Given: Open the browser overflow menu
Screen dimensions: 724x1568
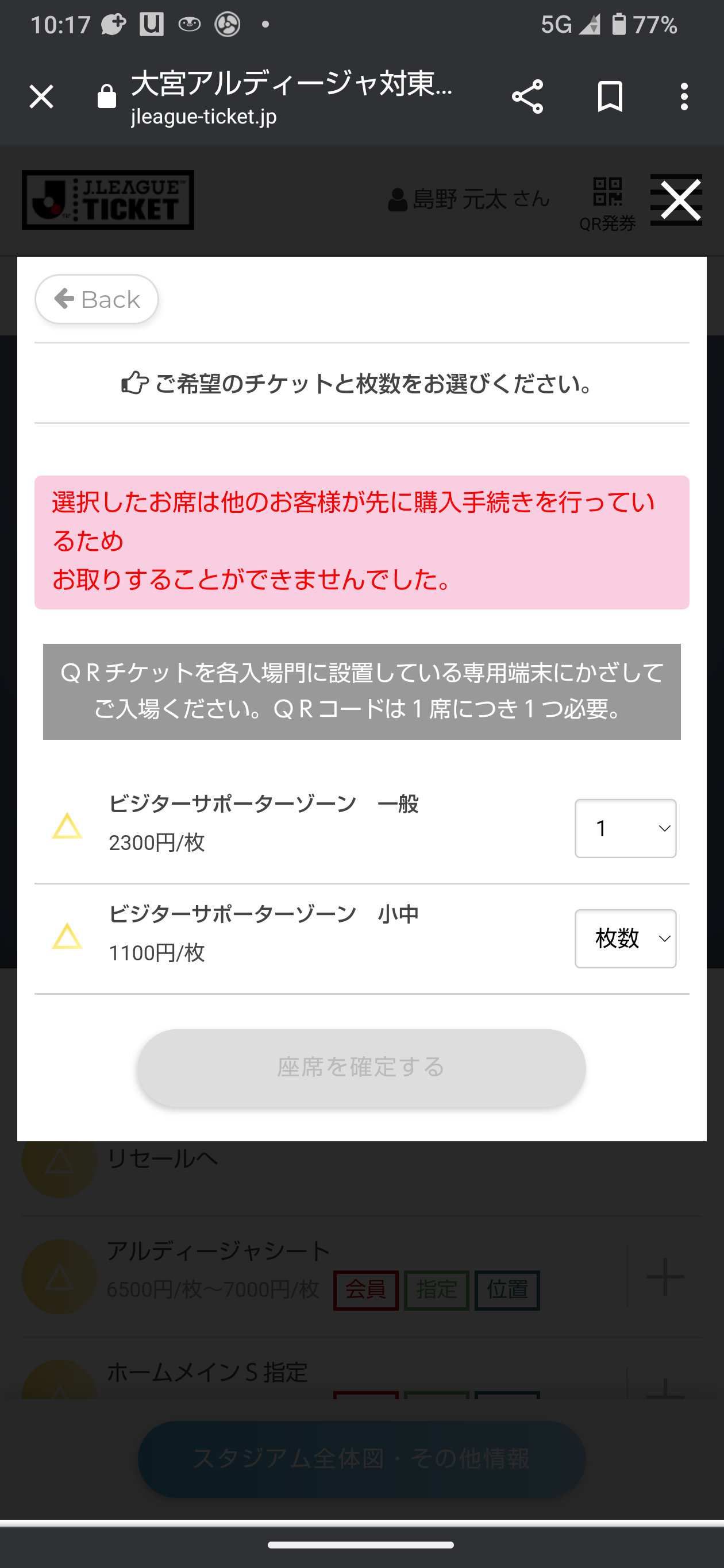Looking at the screenshot, I should [684, 97].
